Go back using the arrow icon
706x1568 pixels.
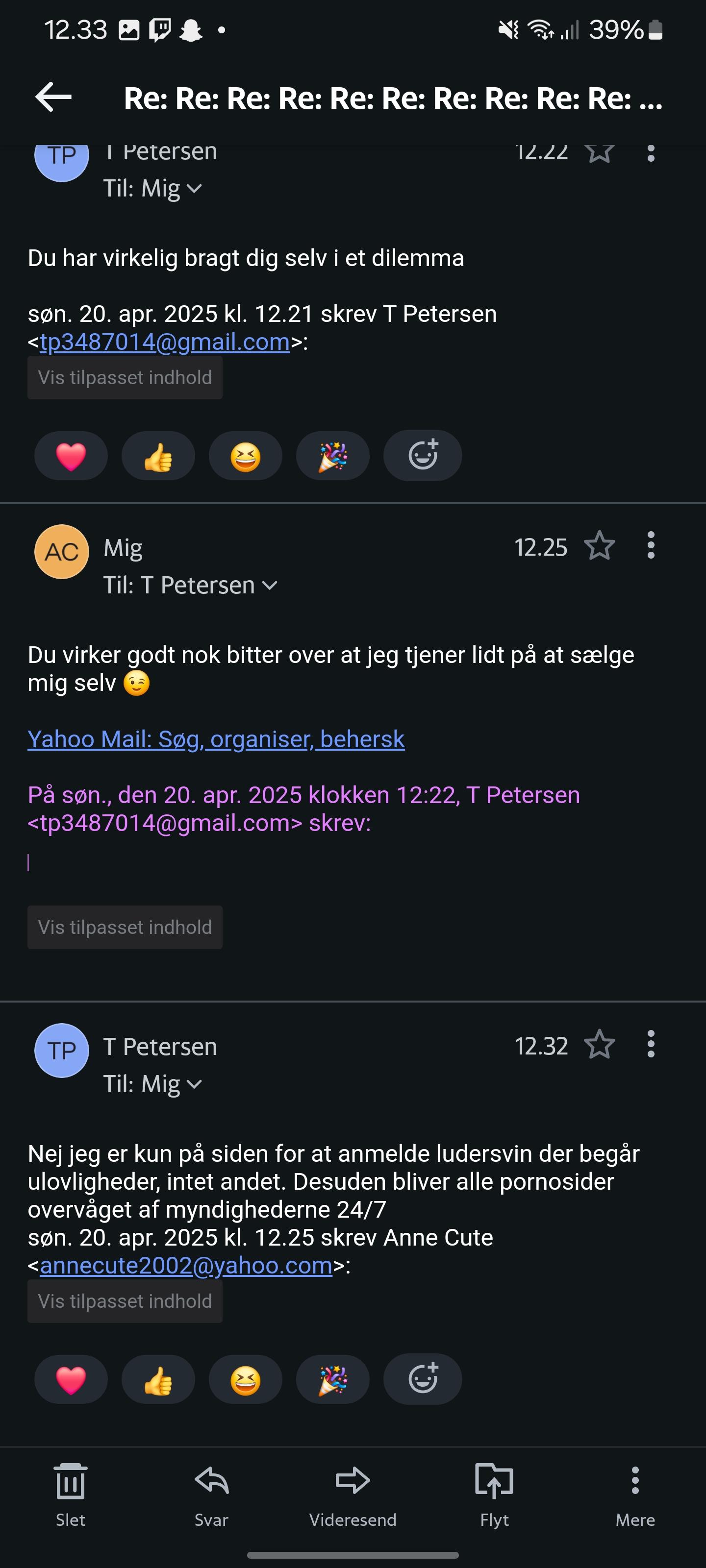[x=53, y=98]
